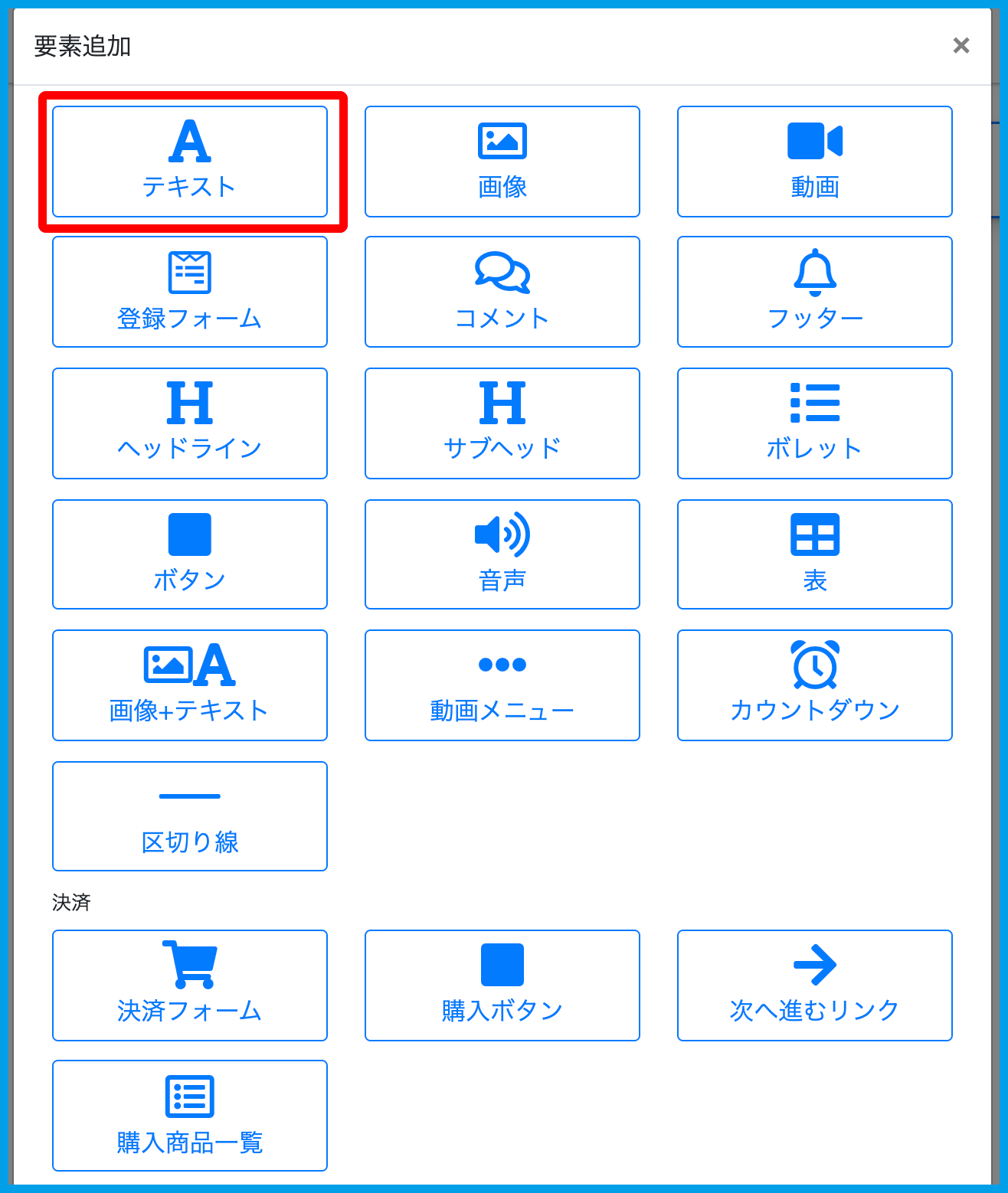
Task: Insert a 表 element
Action: [x=814, y=554]
